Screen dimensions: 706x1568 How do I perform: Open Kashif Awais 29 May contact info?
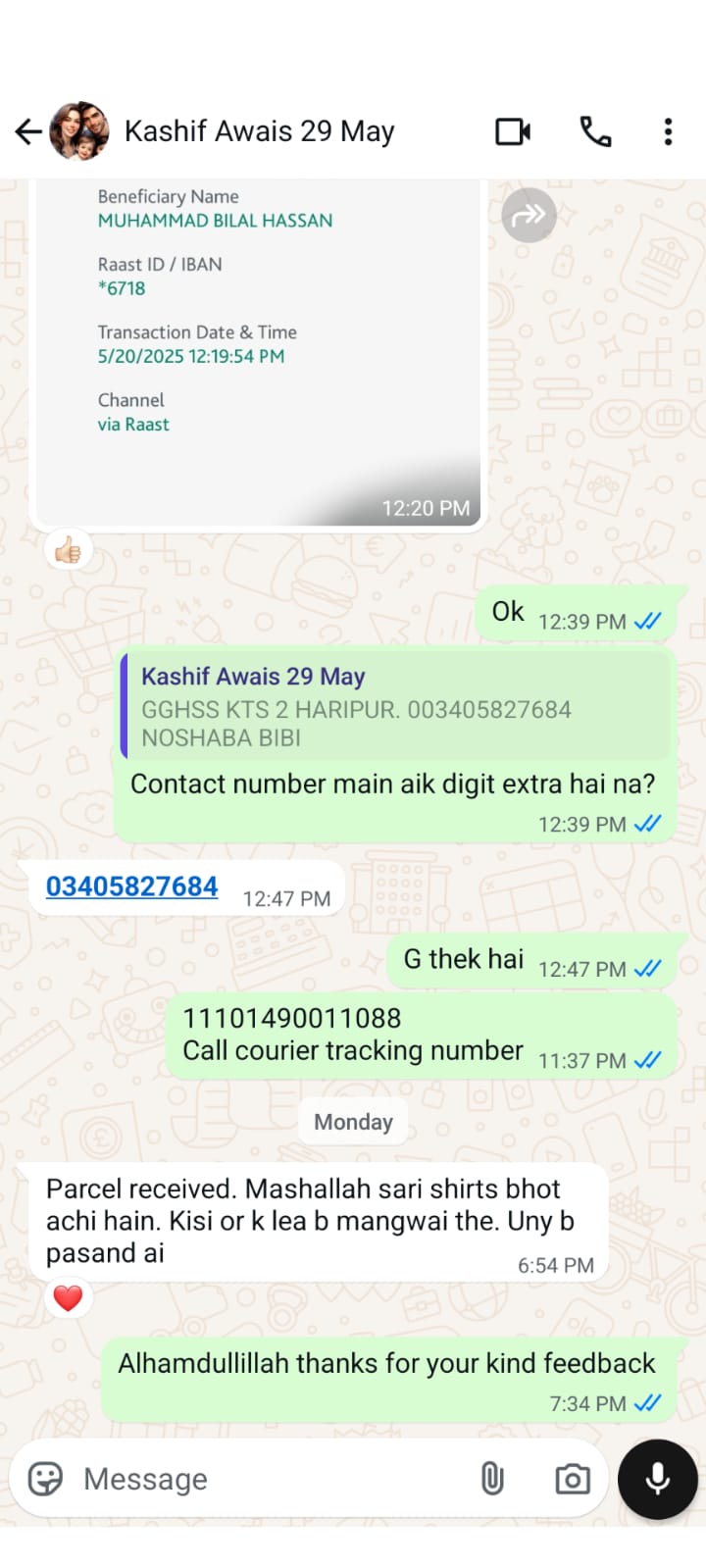pyautogui.click(x=259, y=131)
